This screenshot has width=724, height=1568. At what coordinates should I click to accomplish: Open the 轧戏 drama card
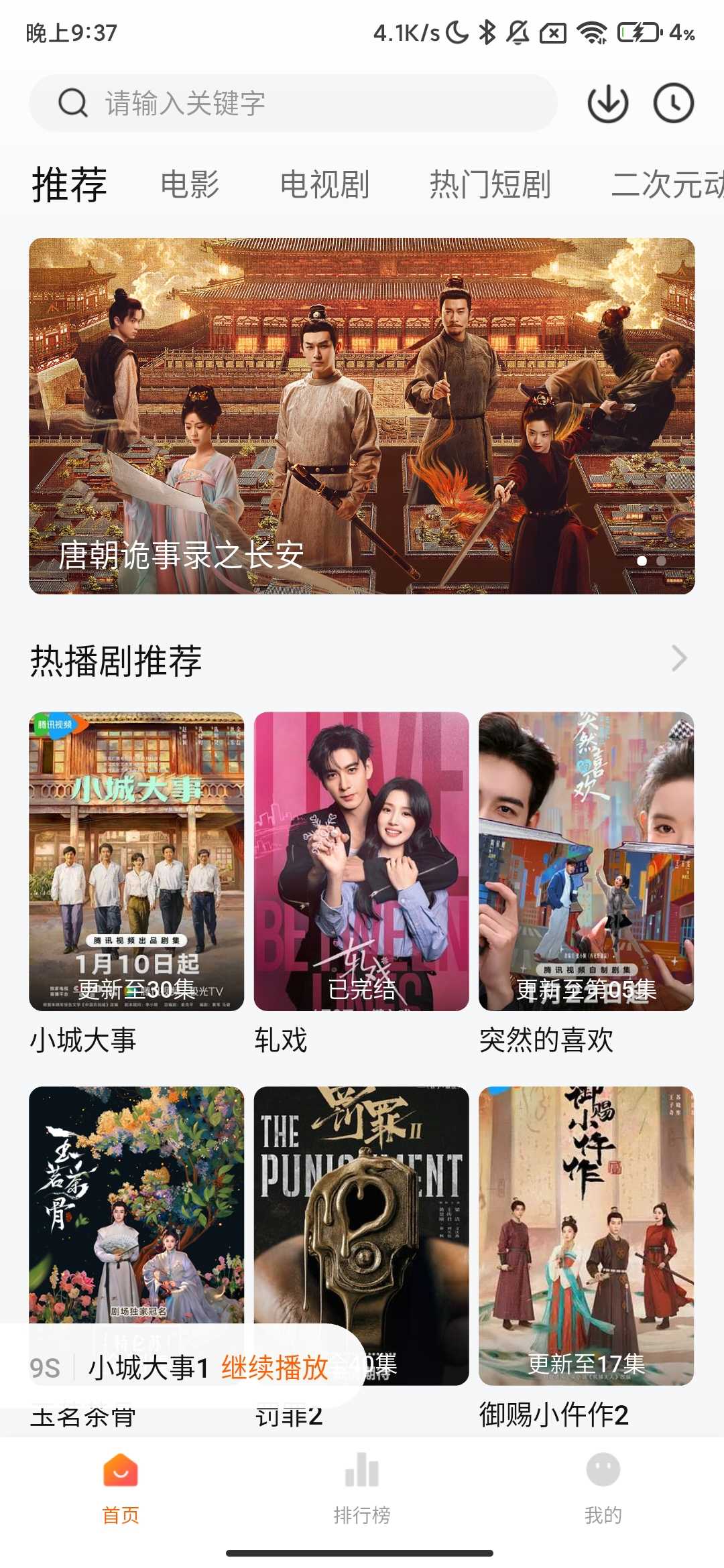pyautogui.click(x=361, y=861)
